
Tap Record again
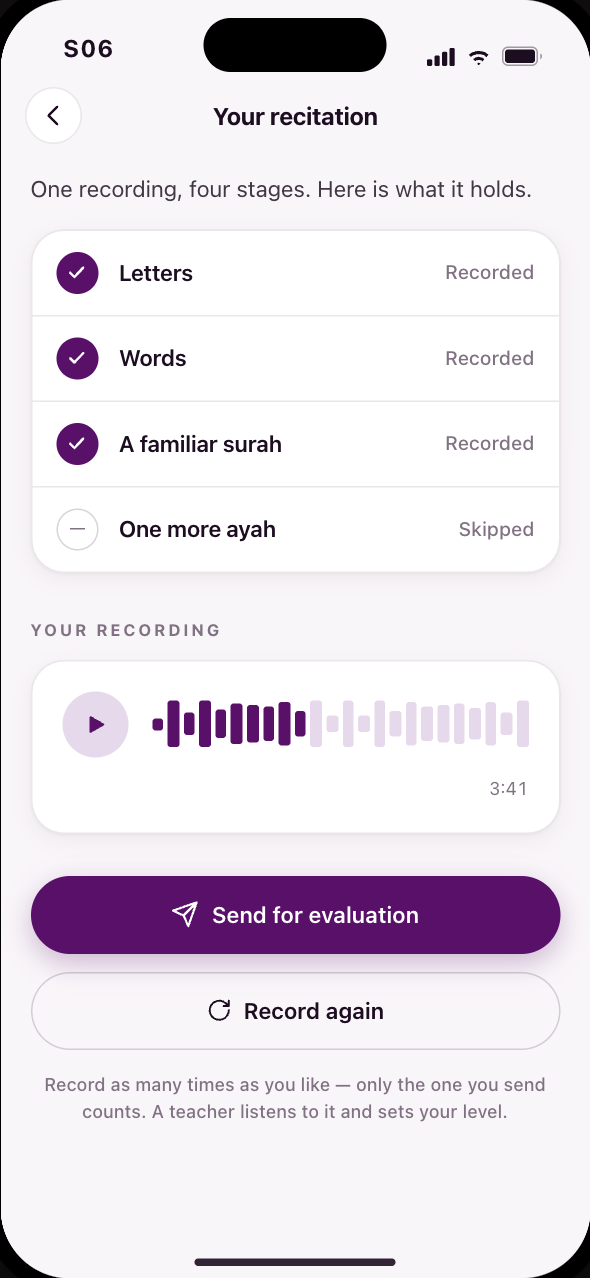295,1011
